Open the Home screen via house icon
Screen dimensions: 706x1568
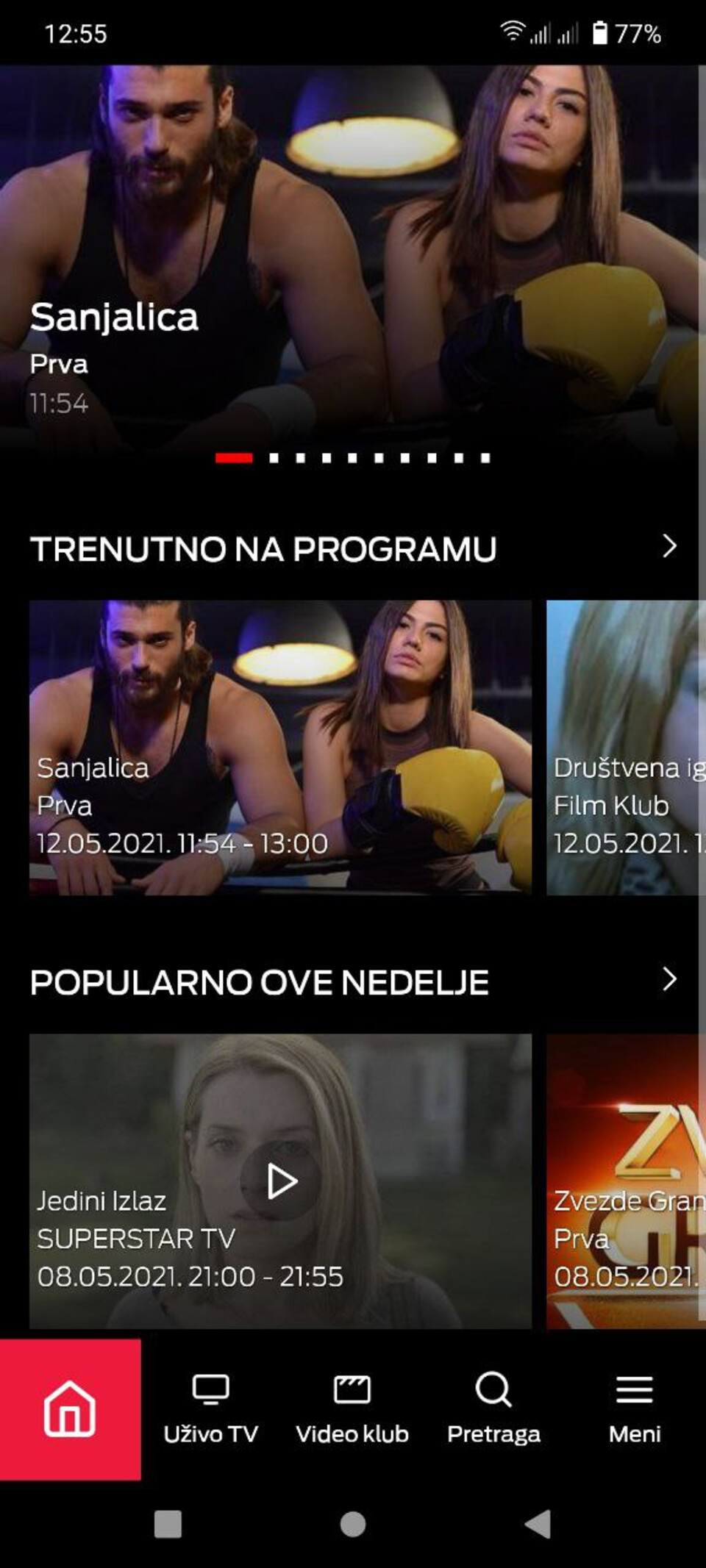(x=71, y=1408)
